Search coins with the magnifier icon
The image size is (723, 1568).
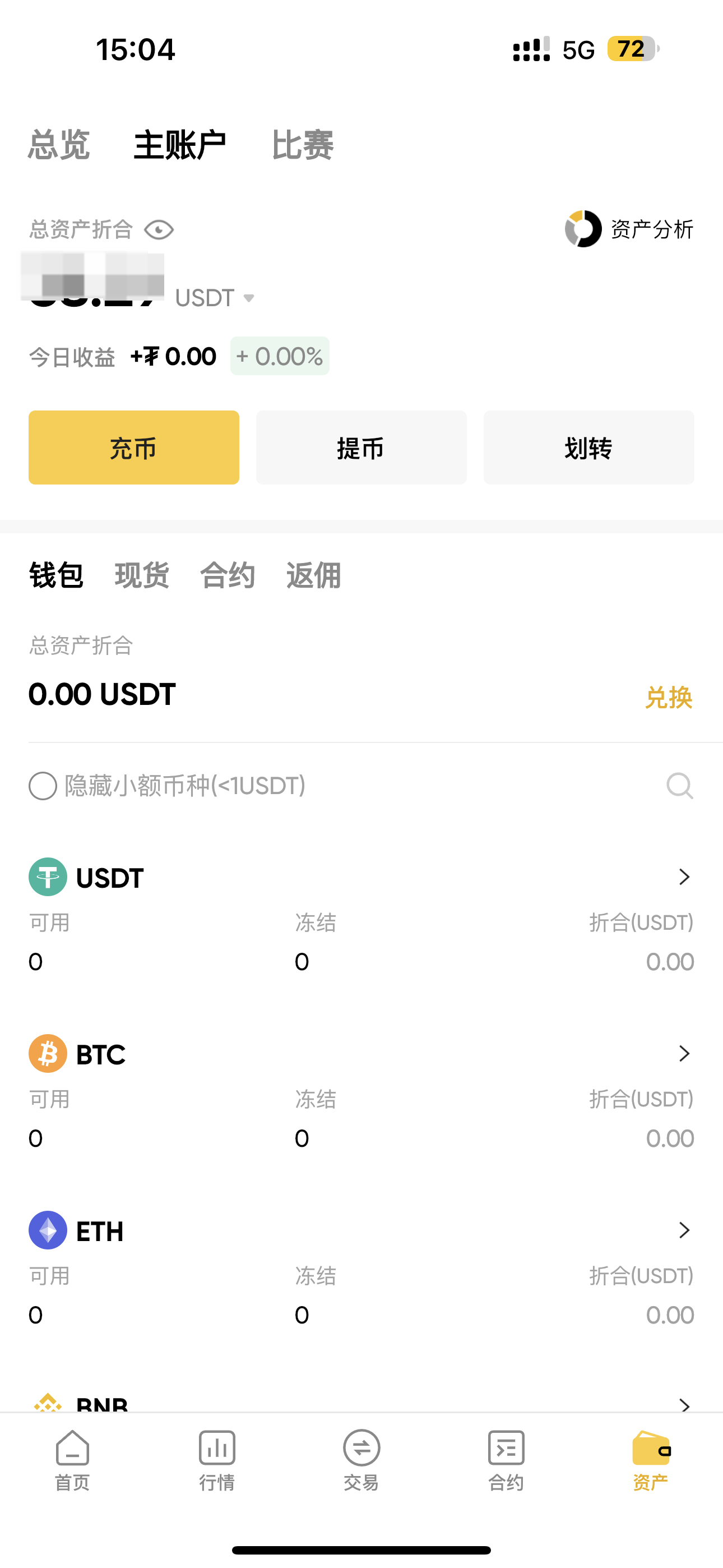point(680,786)
